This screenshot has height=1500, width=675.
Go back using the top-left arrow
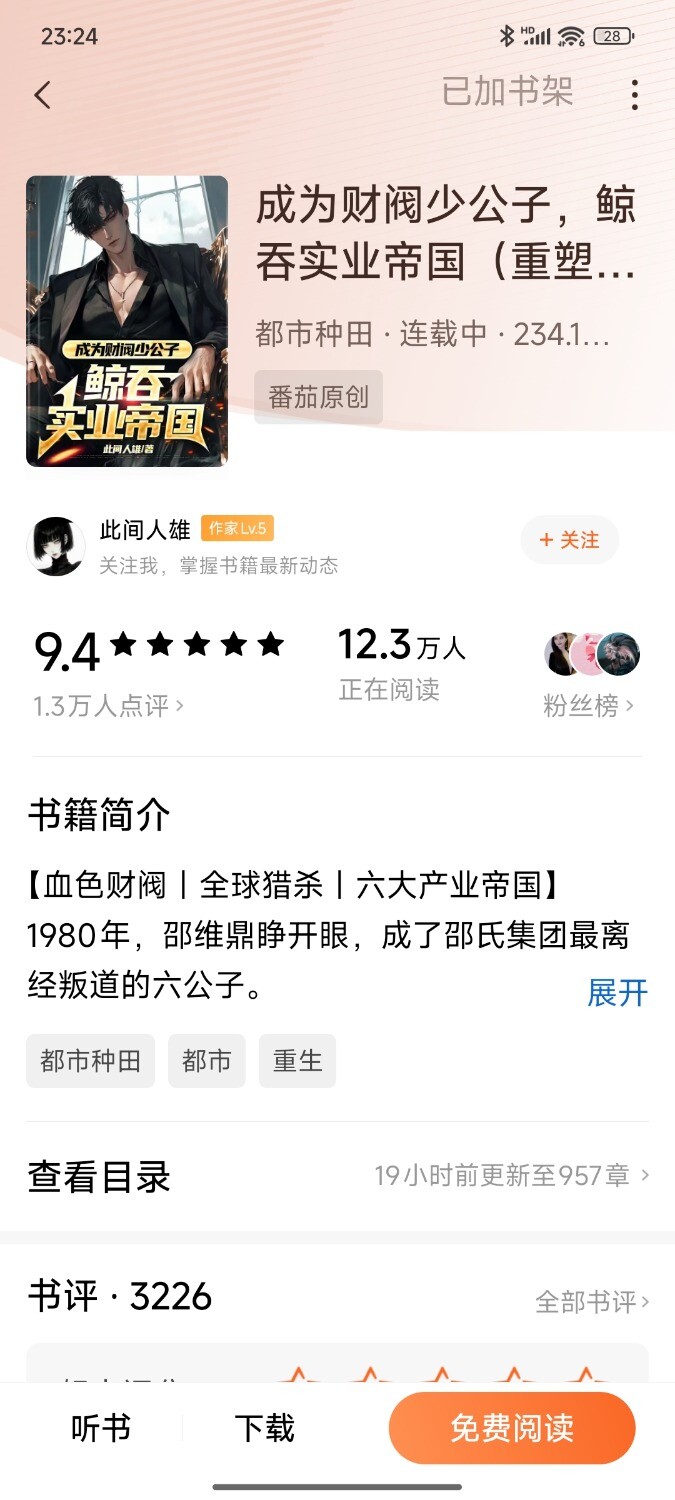point(42,95)
